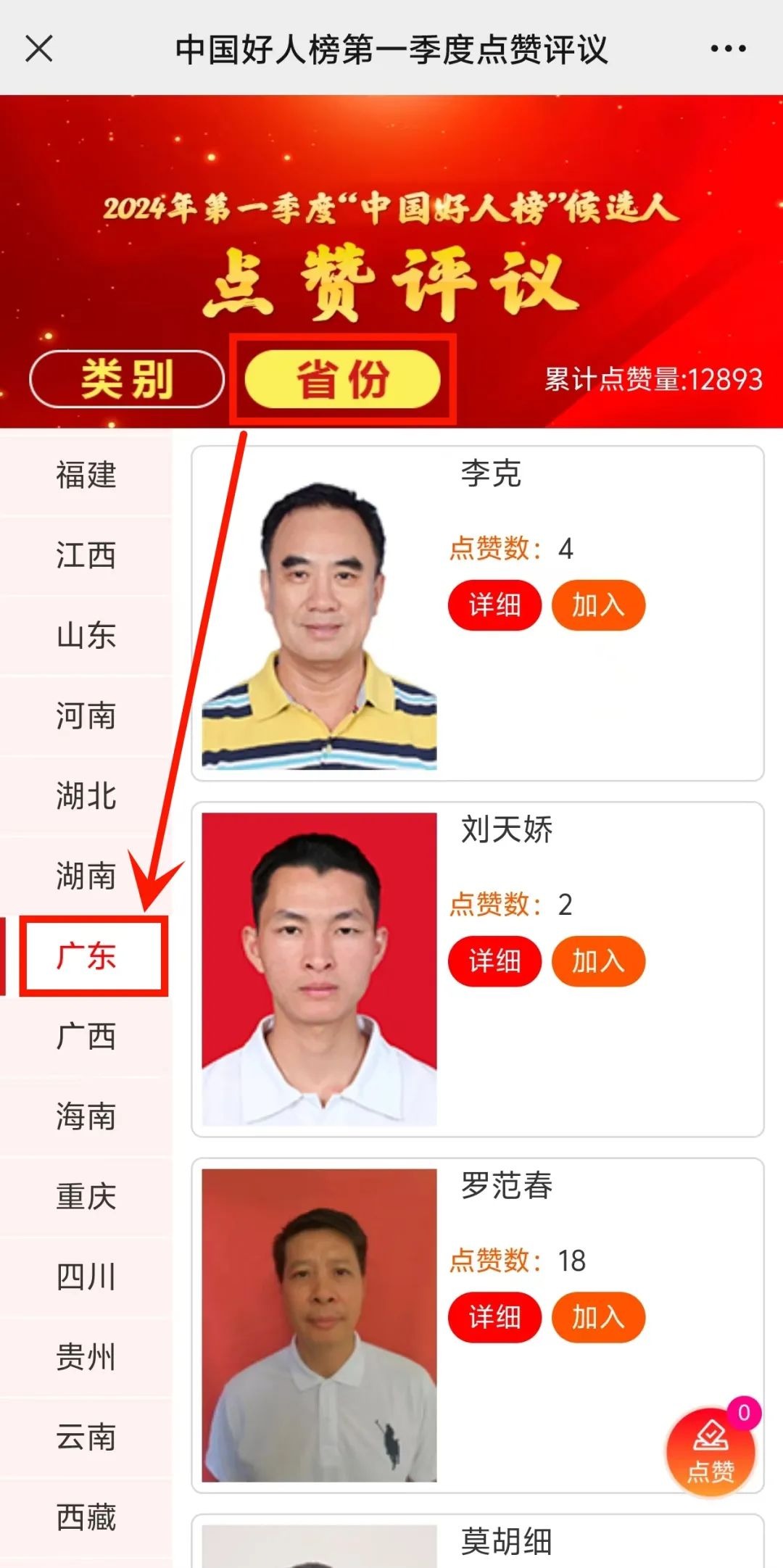Open 山东 province candidates
This screenshot has height=1568, width=783.
[x=86, y=636]
